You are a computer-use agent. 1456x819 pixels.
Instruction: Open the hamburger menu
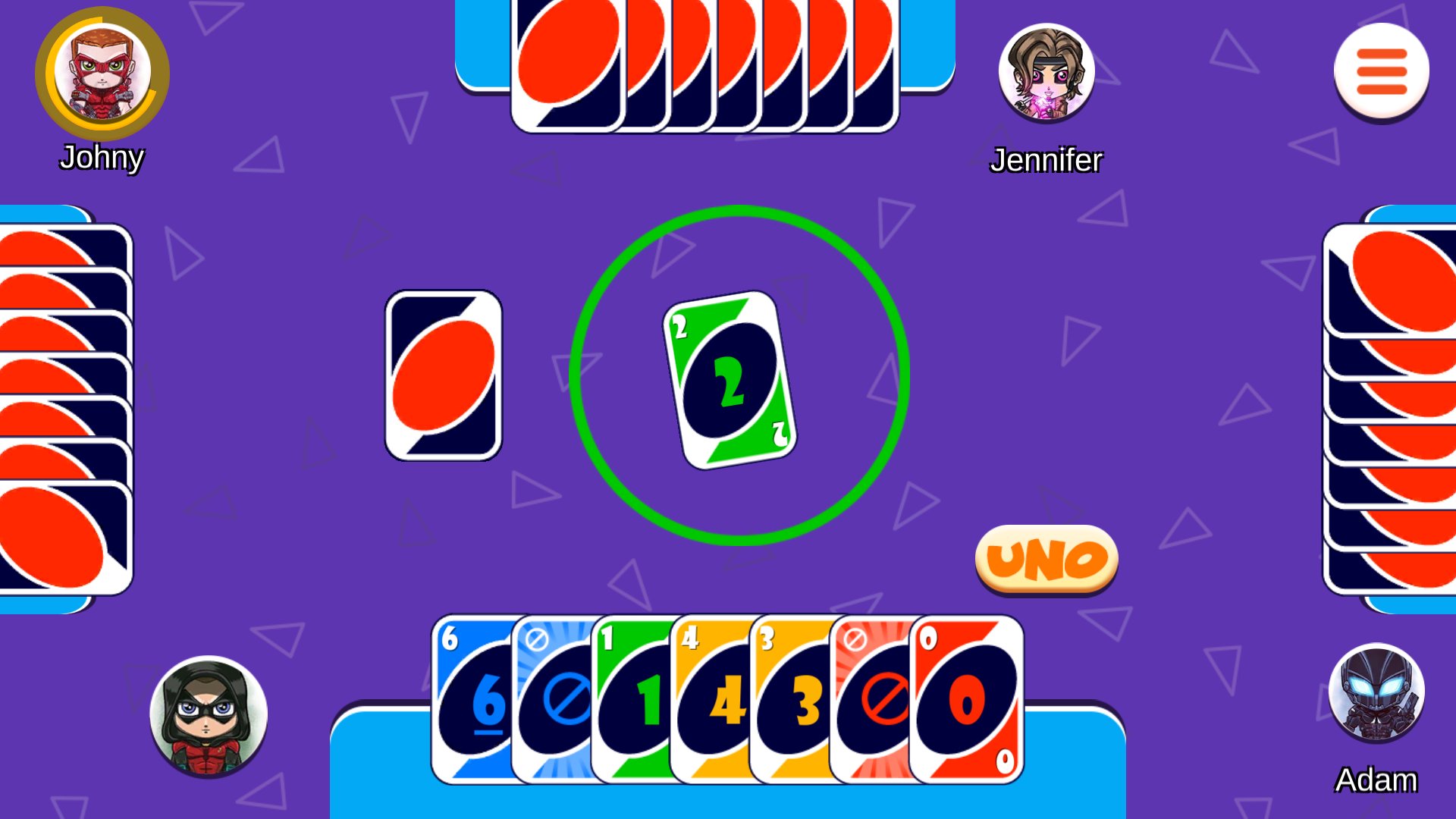[1381, 71]
